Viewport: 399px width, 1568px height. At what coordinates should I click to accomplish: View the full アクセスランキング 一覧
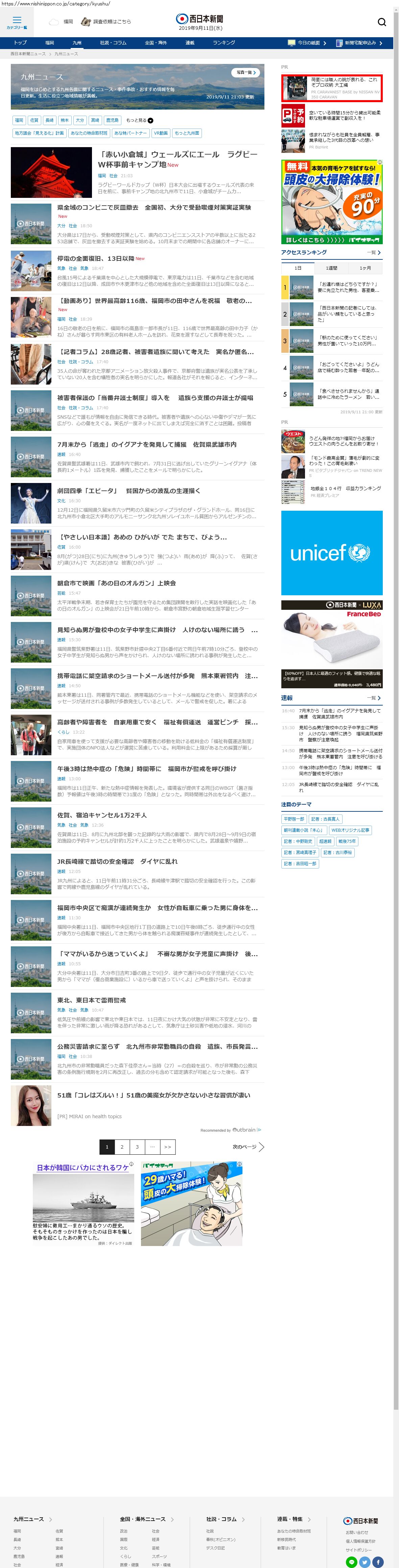373,253
